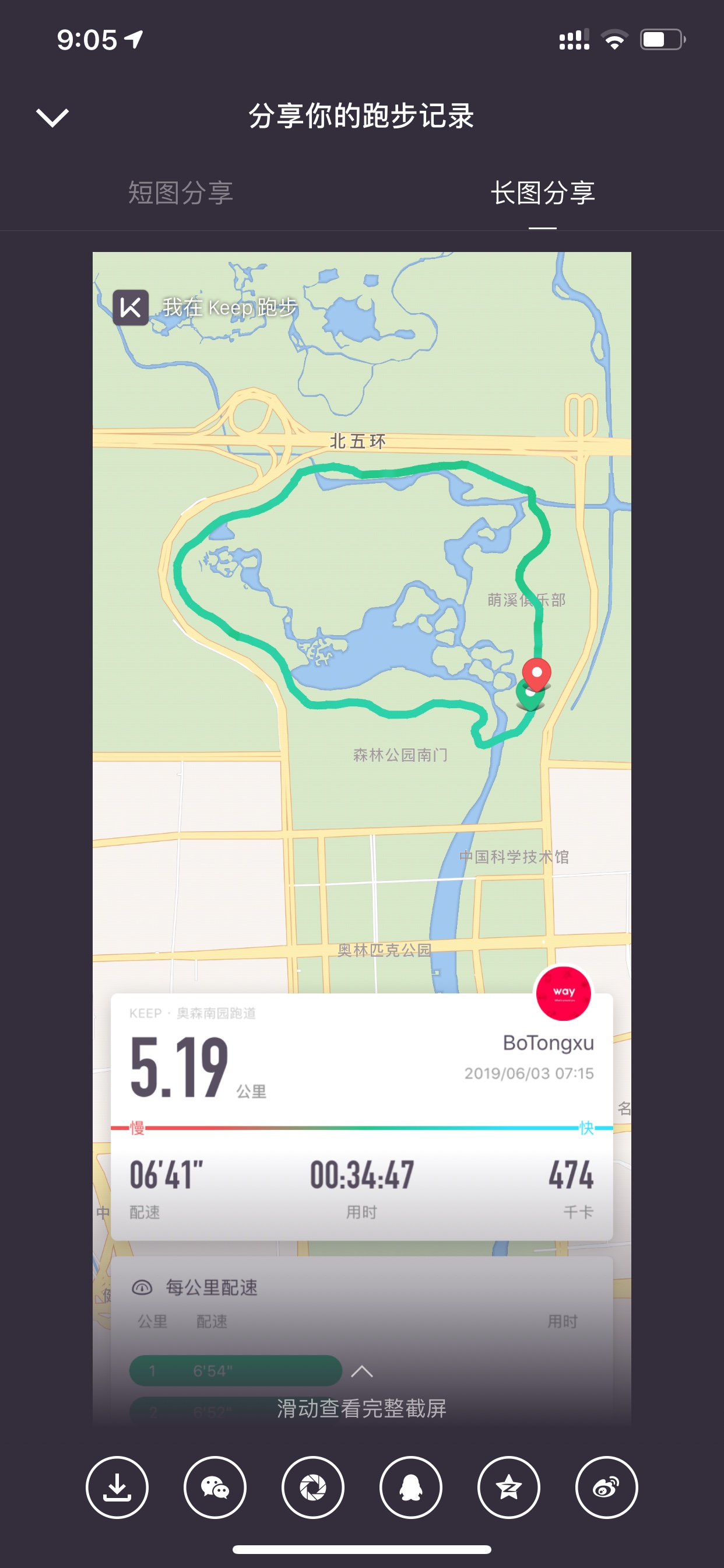This screenshot has width=724, height=1568.
Task: Share to Qzone via the star icon
Action: pyautogui.click(x=509, y=1487)
